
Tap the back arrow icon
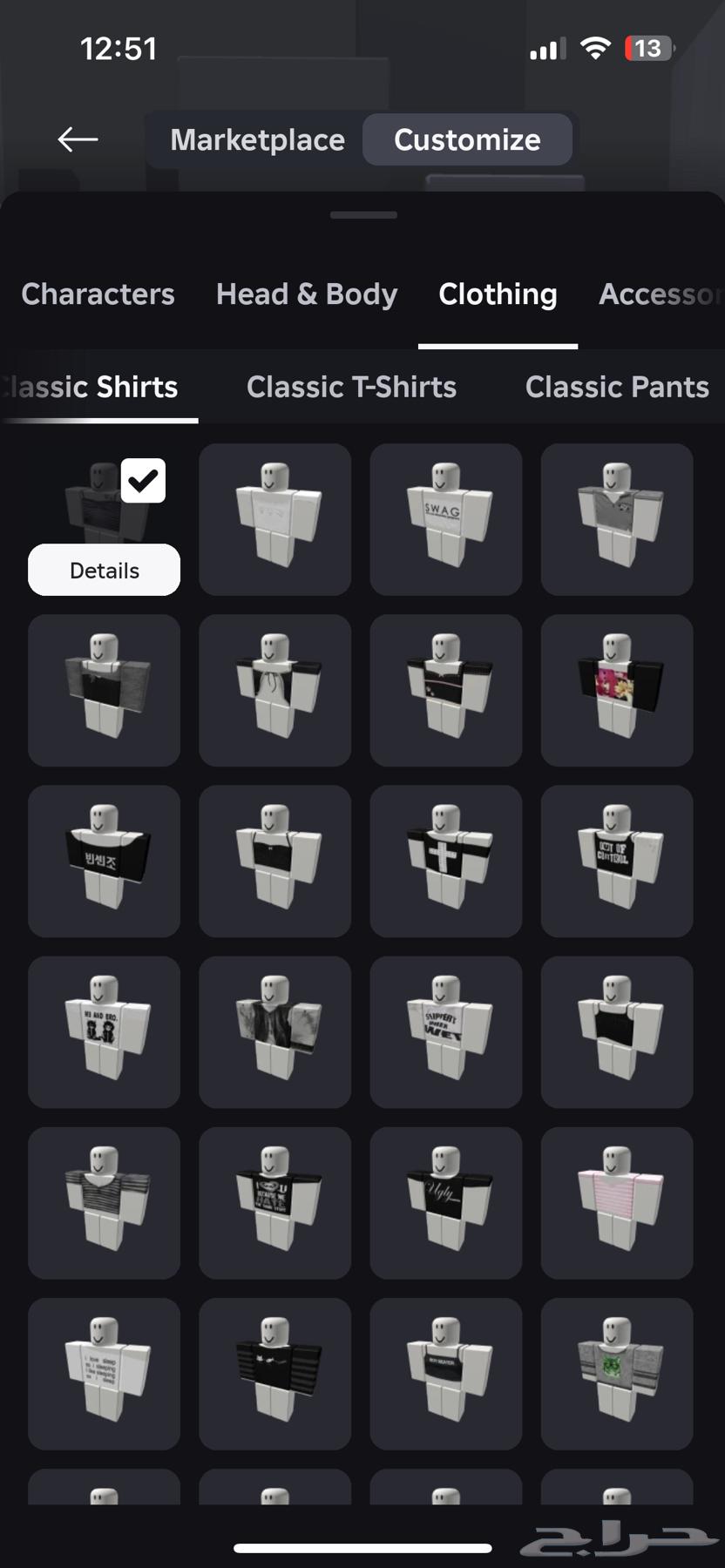tap(77, 139)
